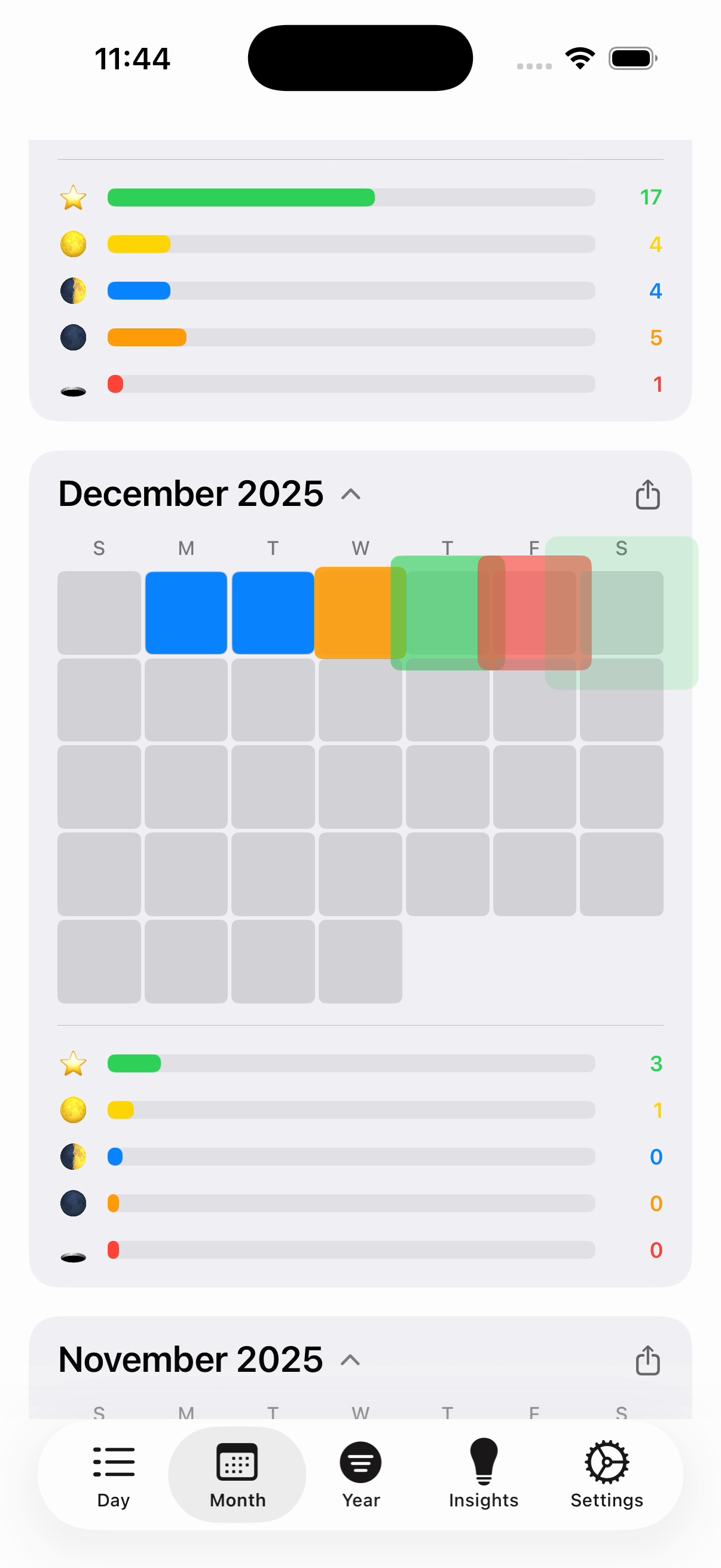Collapse the November 2025 section
This screenshot has height=1568, width=721.
click(351, 1360)
